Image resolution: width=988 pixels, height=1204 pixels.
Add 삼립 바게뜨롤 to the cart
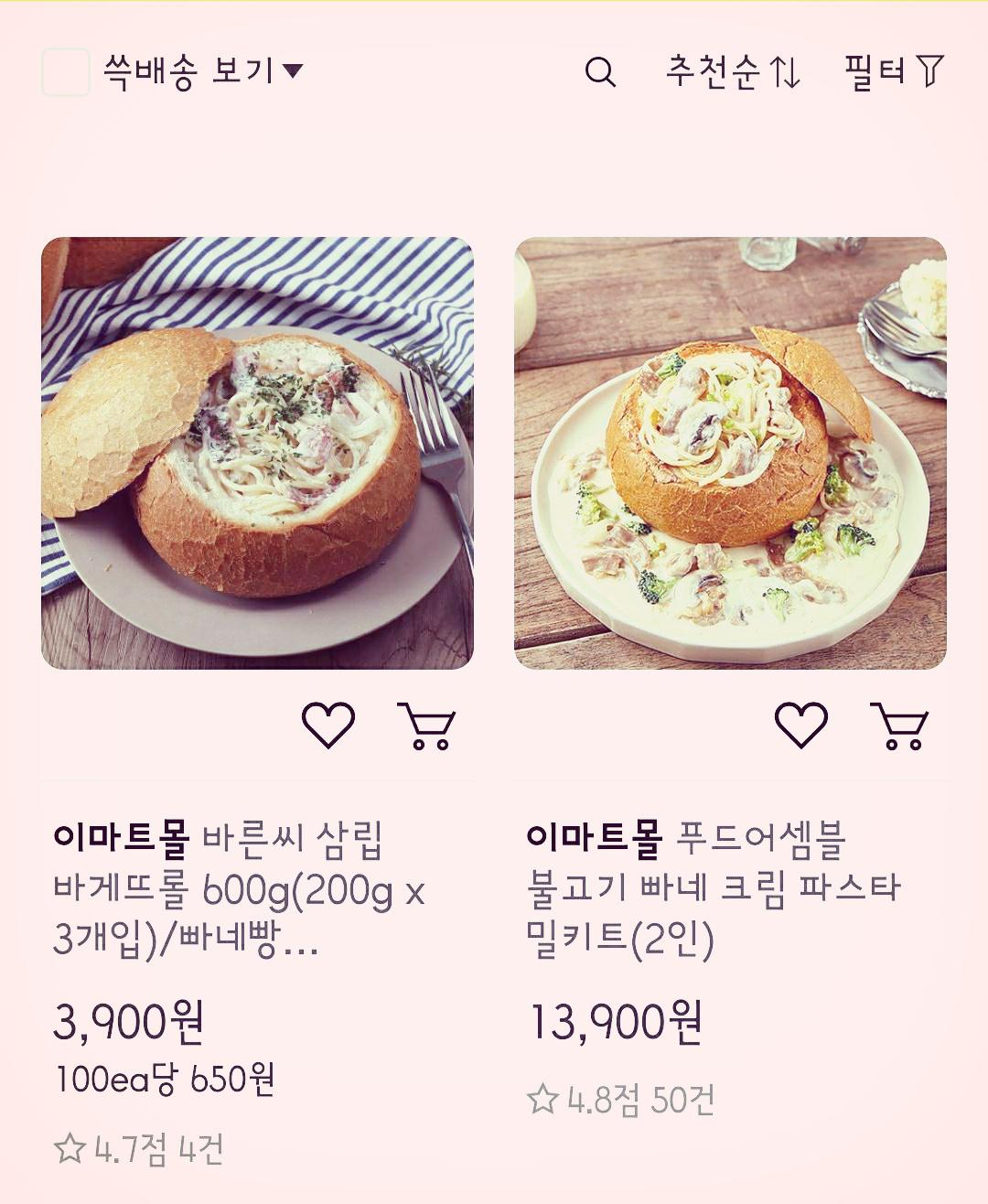point(426,726)
